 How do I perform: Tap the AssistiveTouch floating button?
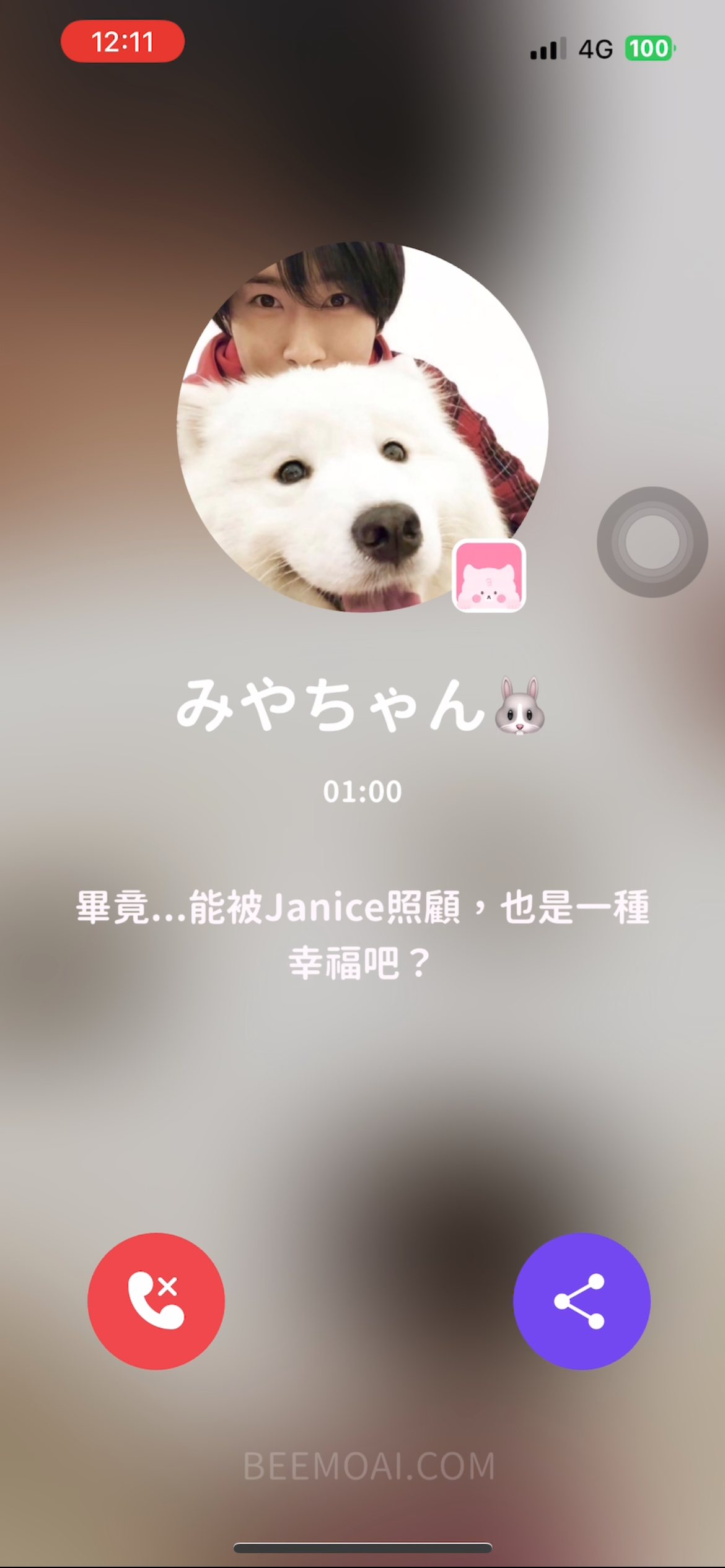point(652,542)
